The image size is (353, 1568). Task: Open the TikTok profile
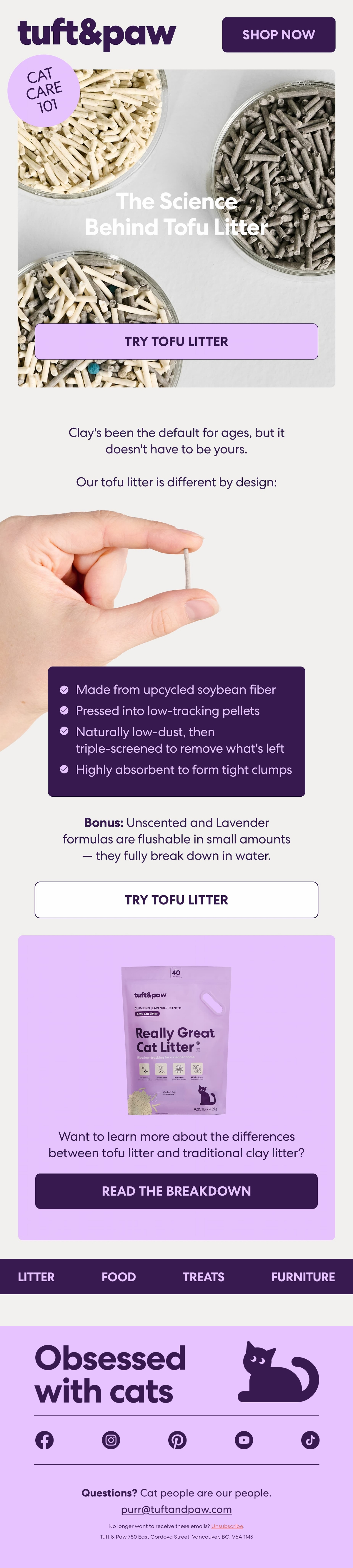tap(310, 1440)
